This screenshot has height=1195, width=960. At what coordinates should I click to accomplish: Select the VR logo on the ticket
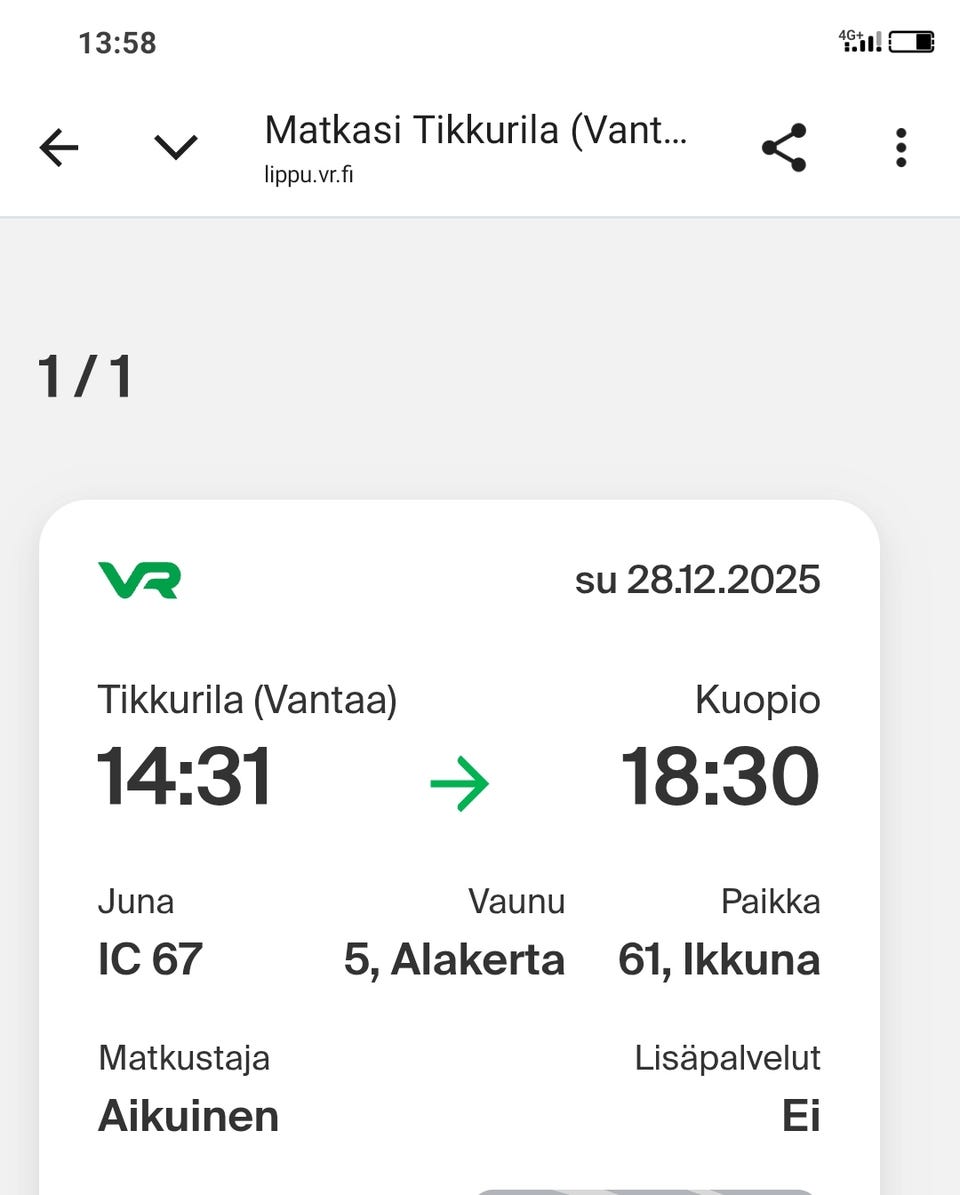(x=139, y=578)
